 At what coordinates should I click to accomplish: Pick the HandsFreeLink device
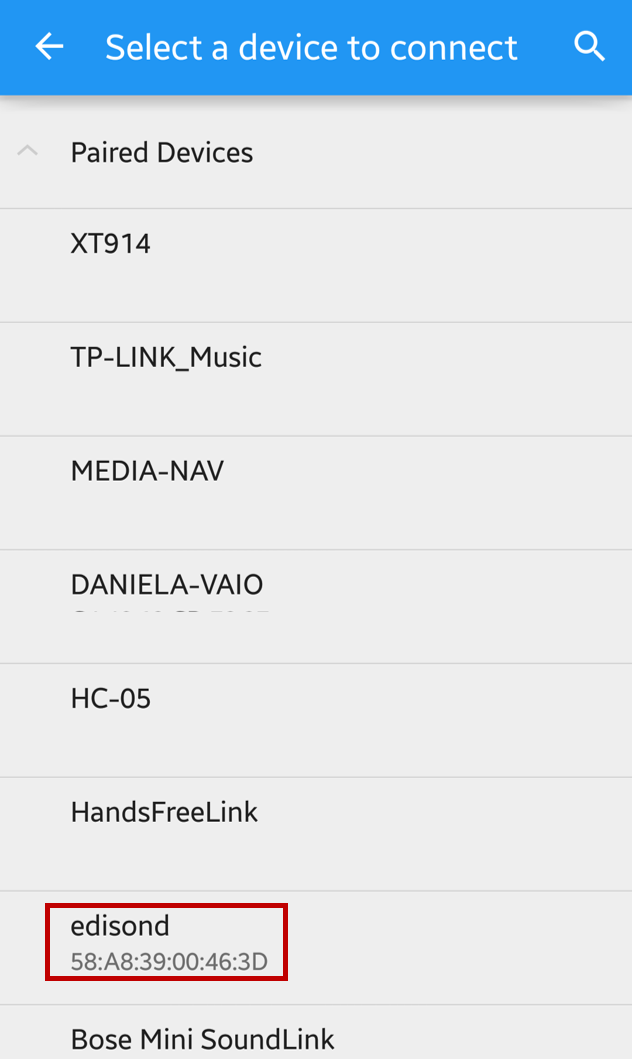point(316,833)
